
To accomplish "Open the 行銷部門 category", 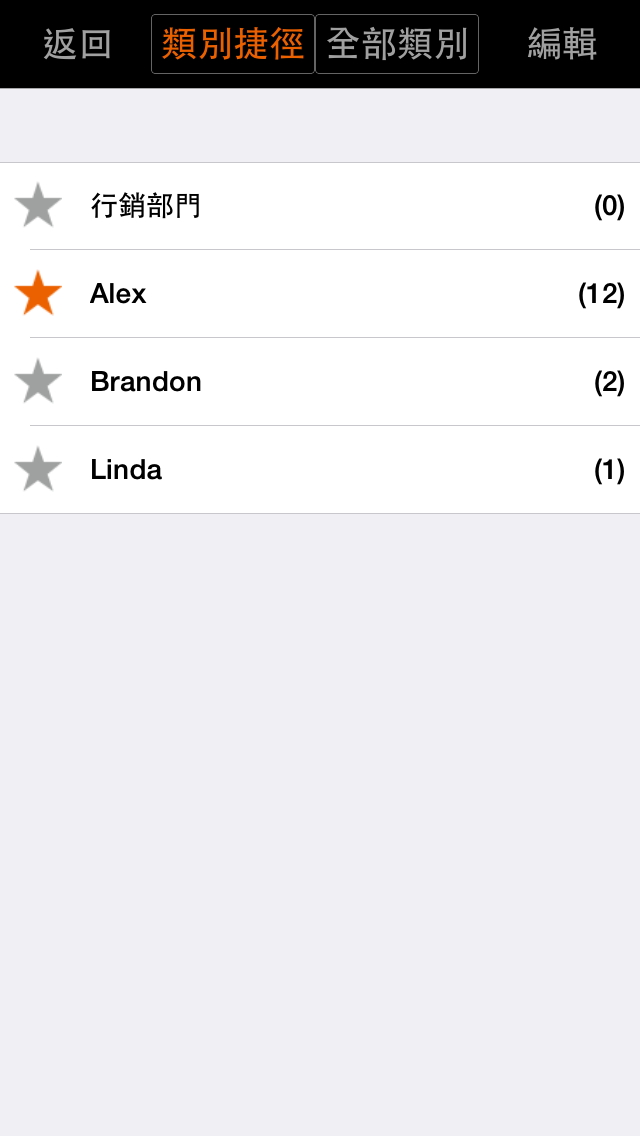I will click(330, 206).
